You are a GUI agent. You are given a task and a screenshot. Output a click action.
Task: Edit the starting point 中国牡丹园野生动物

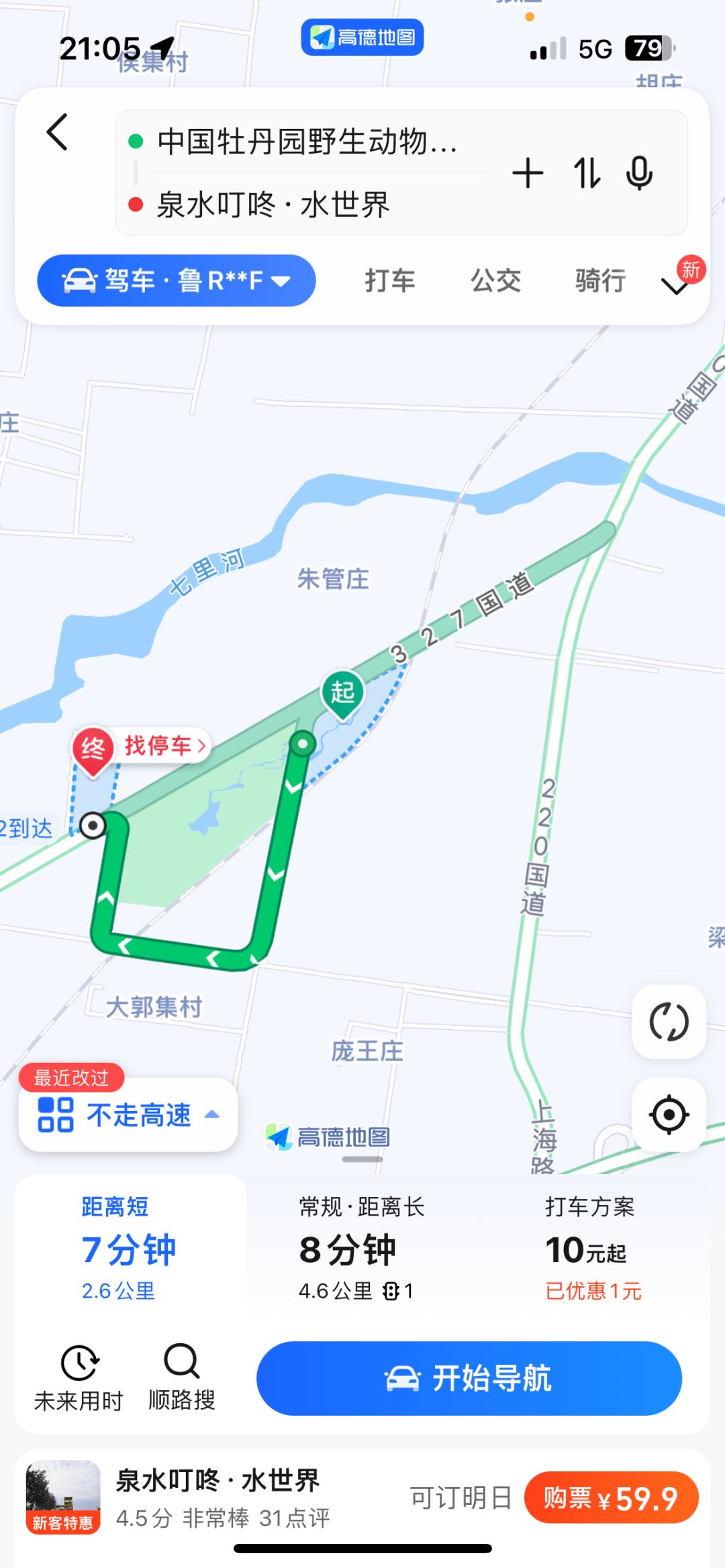[x=306, y=142]
